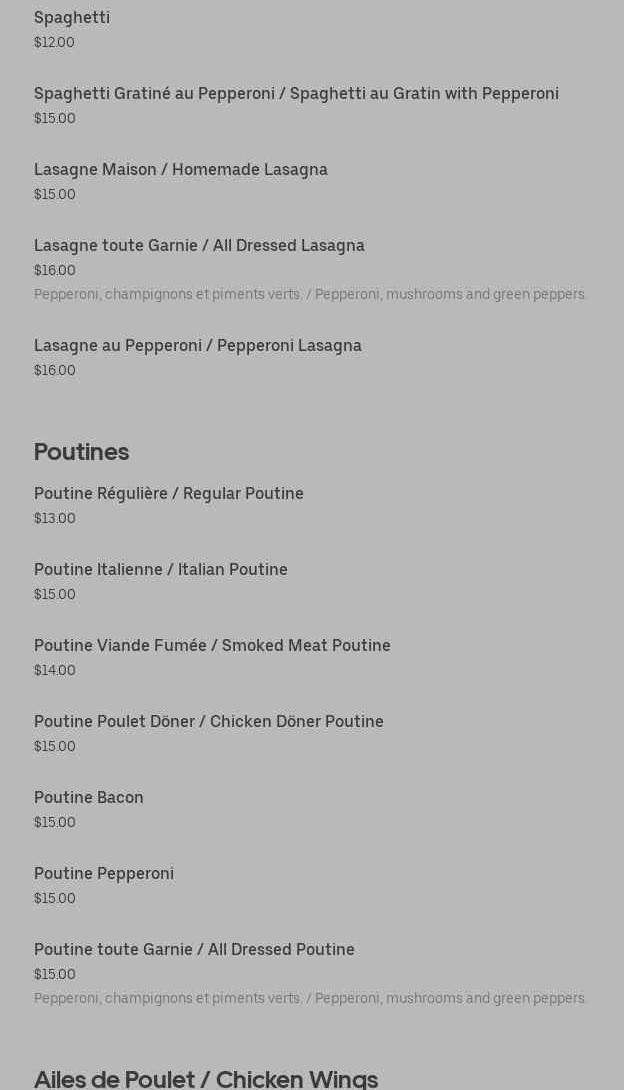Tap Poutine Pepperoni item
Screen dimensions: 624x1090
(x=104, y=874)
